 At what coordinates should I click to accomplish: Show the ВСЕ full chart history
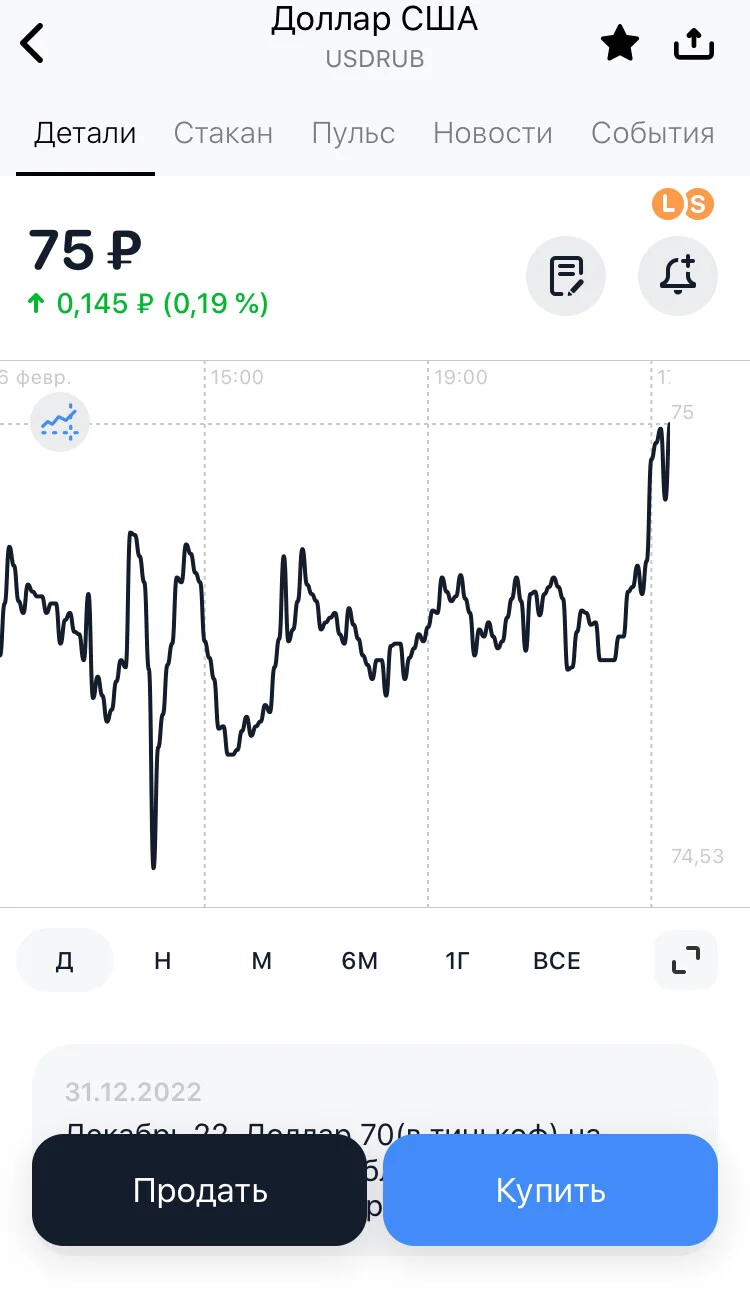click(x=557, y=961)
